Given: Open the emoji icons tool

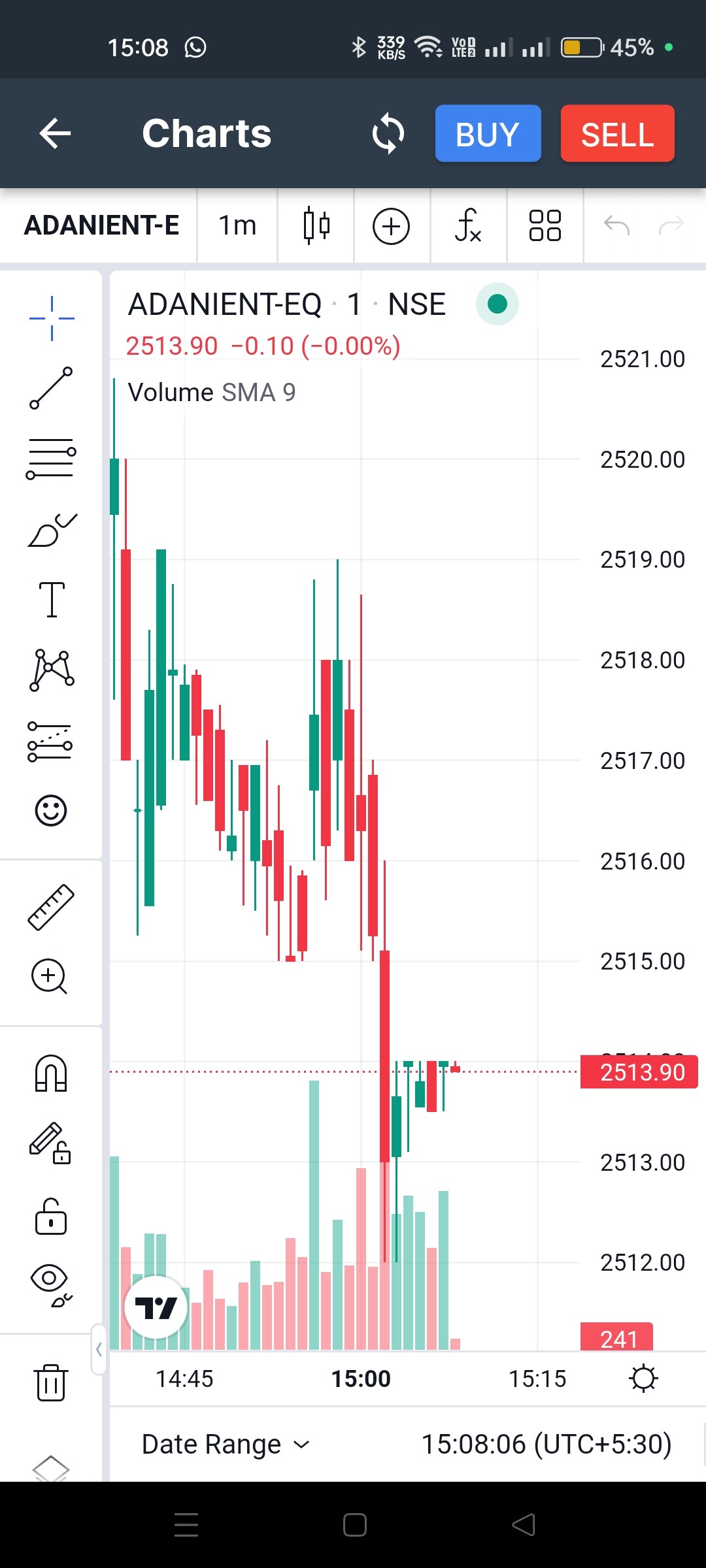Looking at the screenshot, I should (x=51, y=811).
